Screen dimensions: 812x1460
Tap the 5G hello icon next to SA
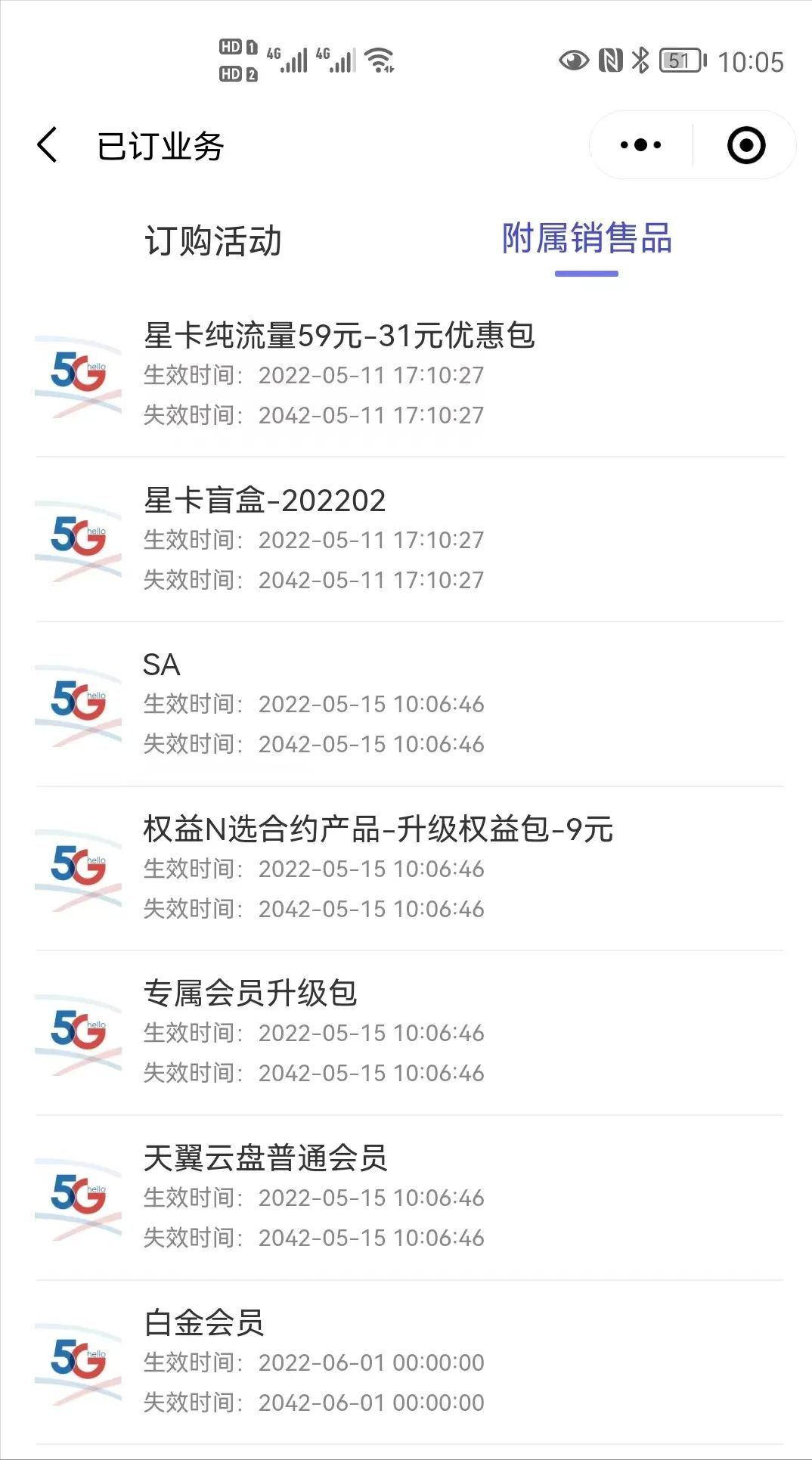click(78, 703)
